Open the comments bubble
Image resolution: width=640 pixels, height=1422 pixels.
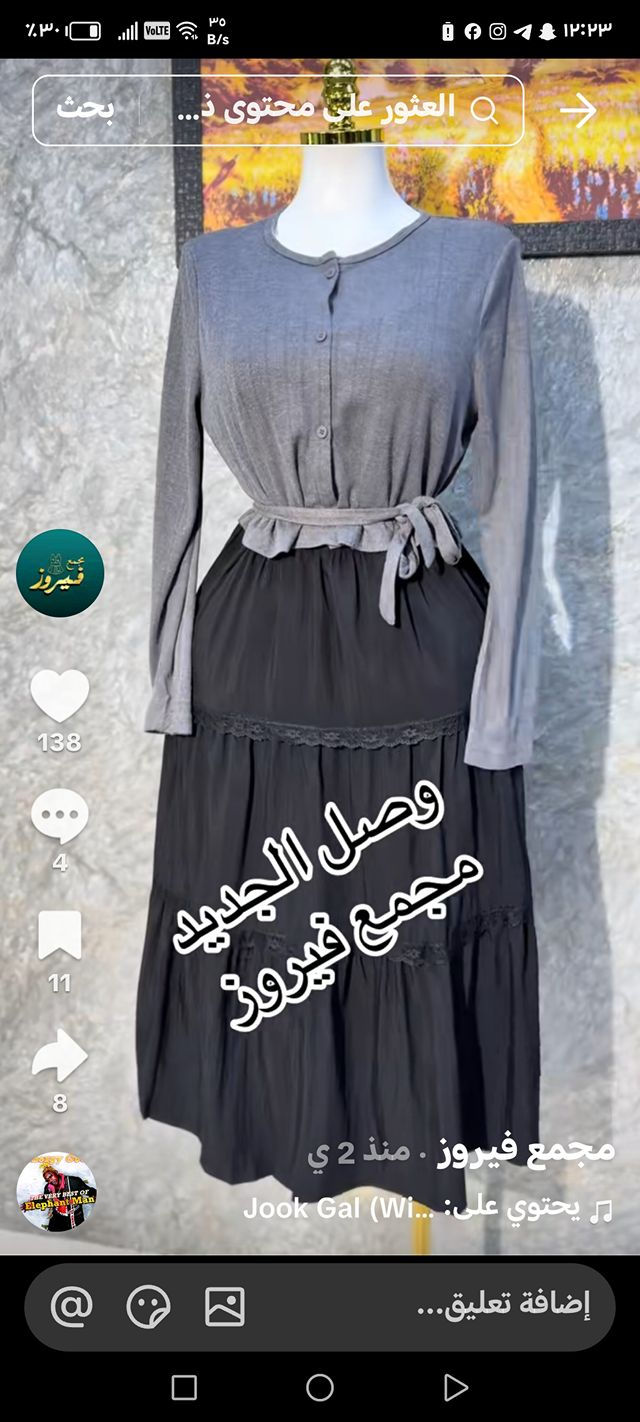pos(60,816)
